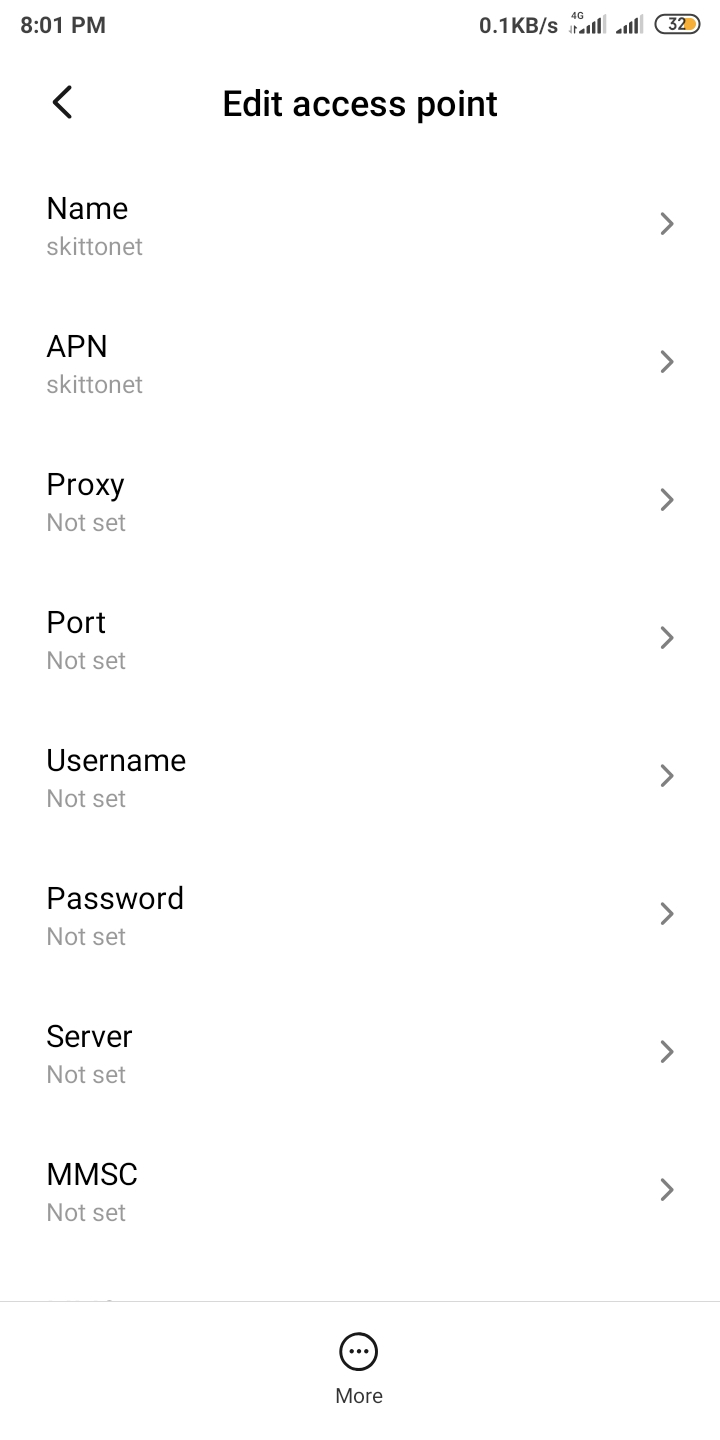This screenshot has width=720, height=1440.
Task: Open the Username row
Action: 360,777
